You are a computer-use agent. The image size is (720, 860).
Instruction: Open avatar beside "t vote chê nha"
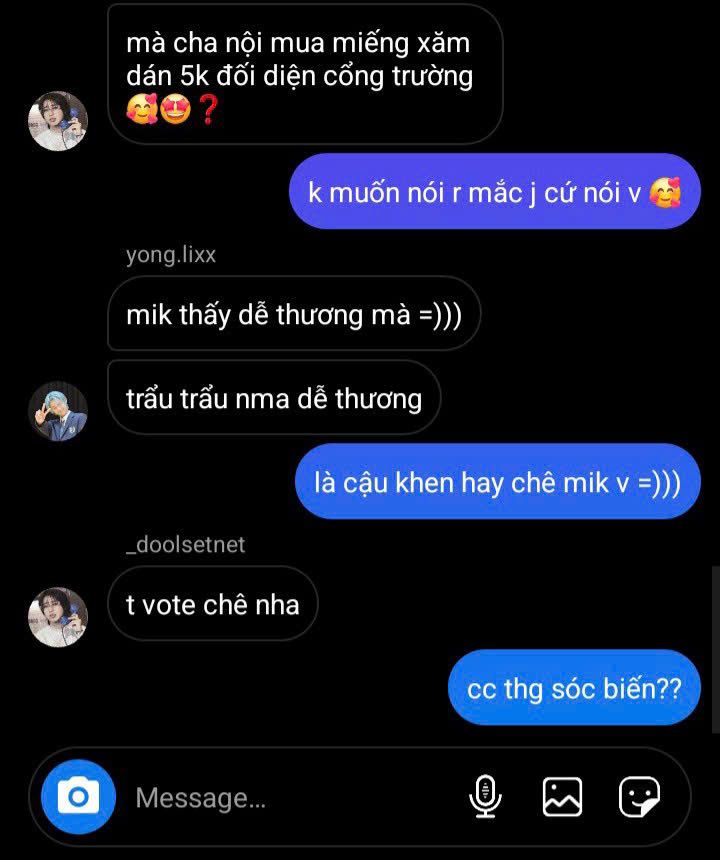(x=58, y=617)
